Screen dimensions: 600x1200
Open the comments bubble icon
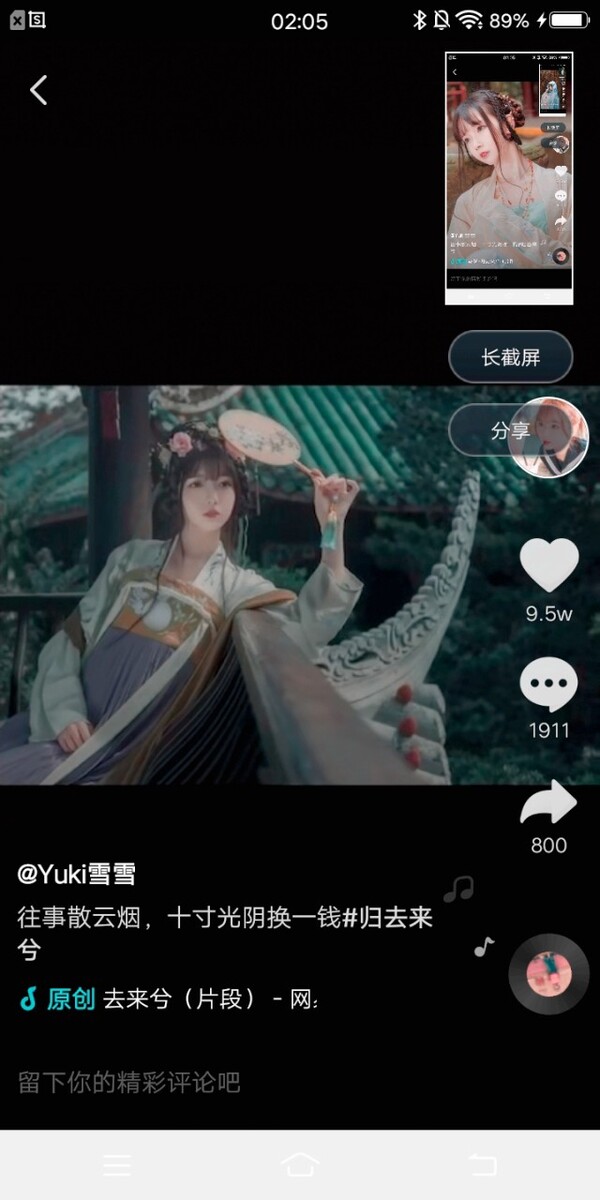(549, 687)
